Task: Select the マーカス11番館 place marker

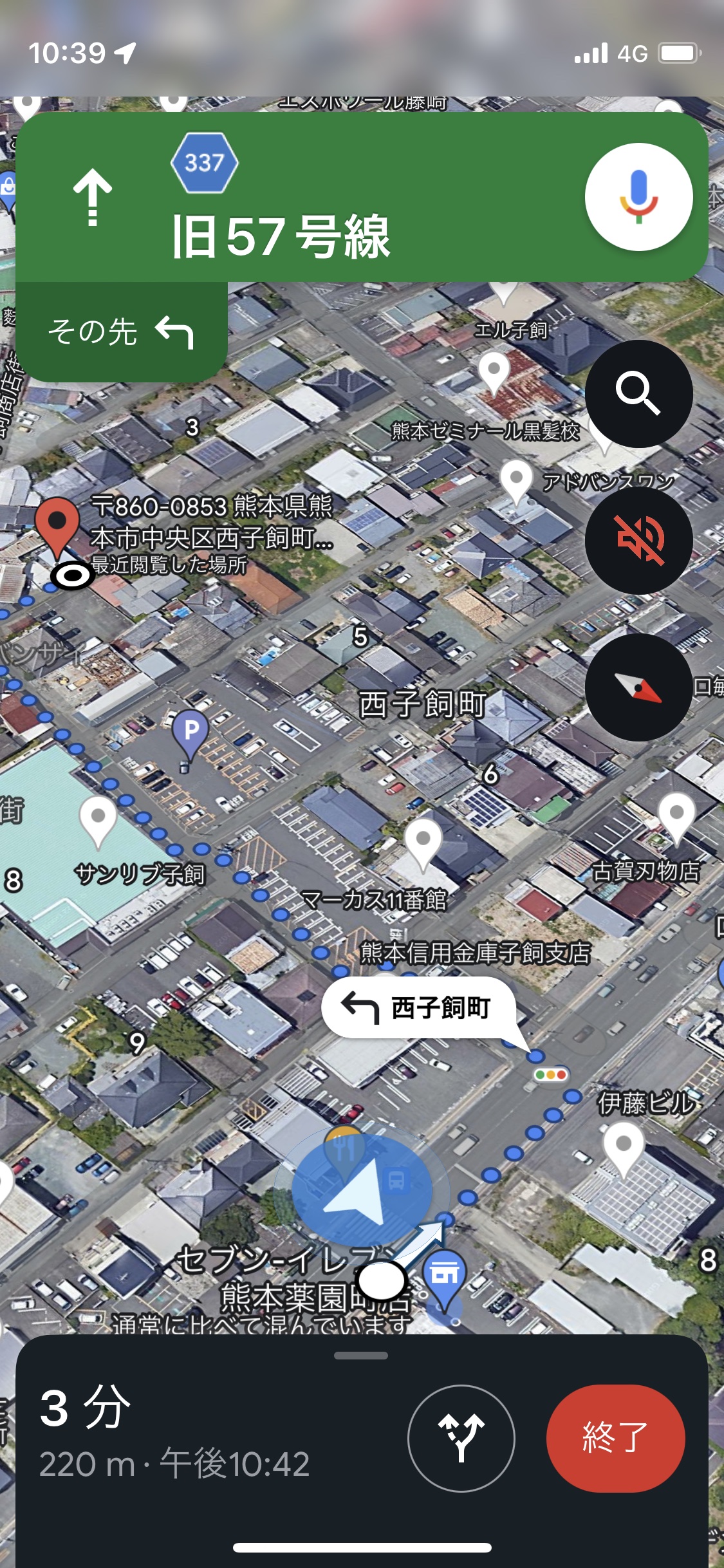Action: click(x=423, y=842)
